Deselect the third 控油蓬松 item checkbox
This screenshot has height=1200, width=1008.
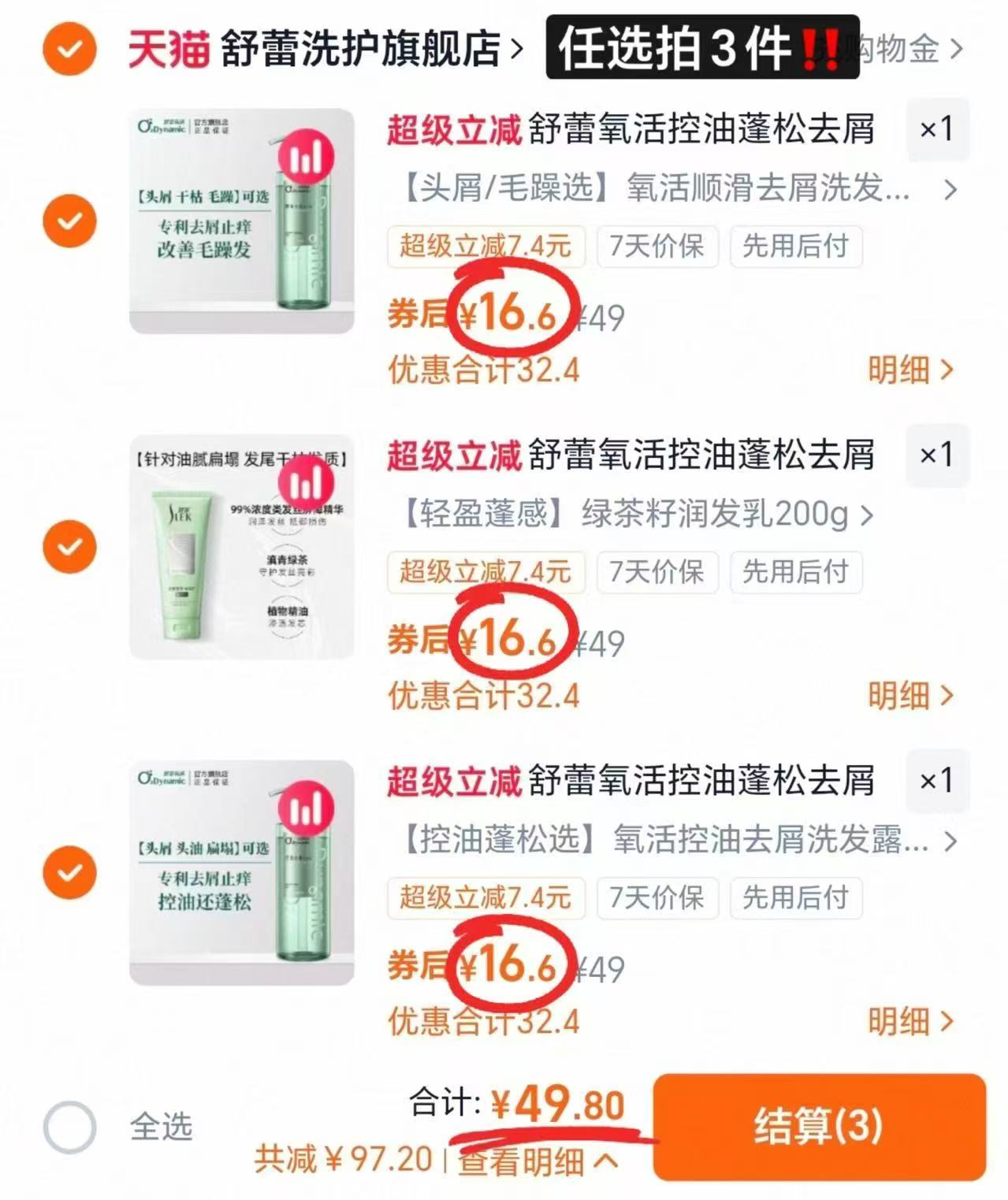coord(69,872)
